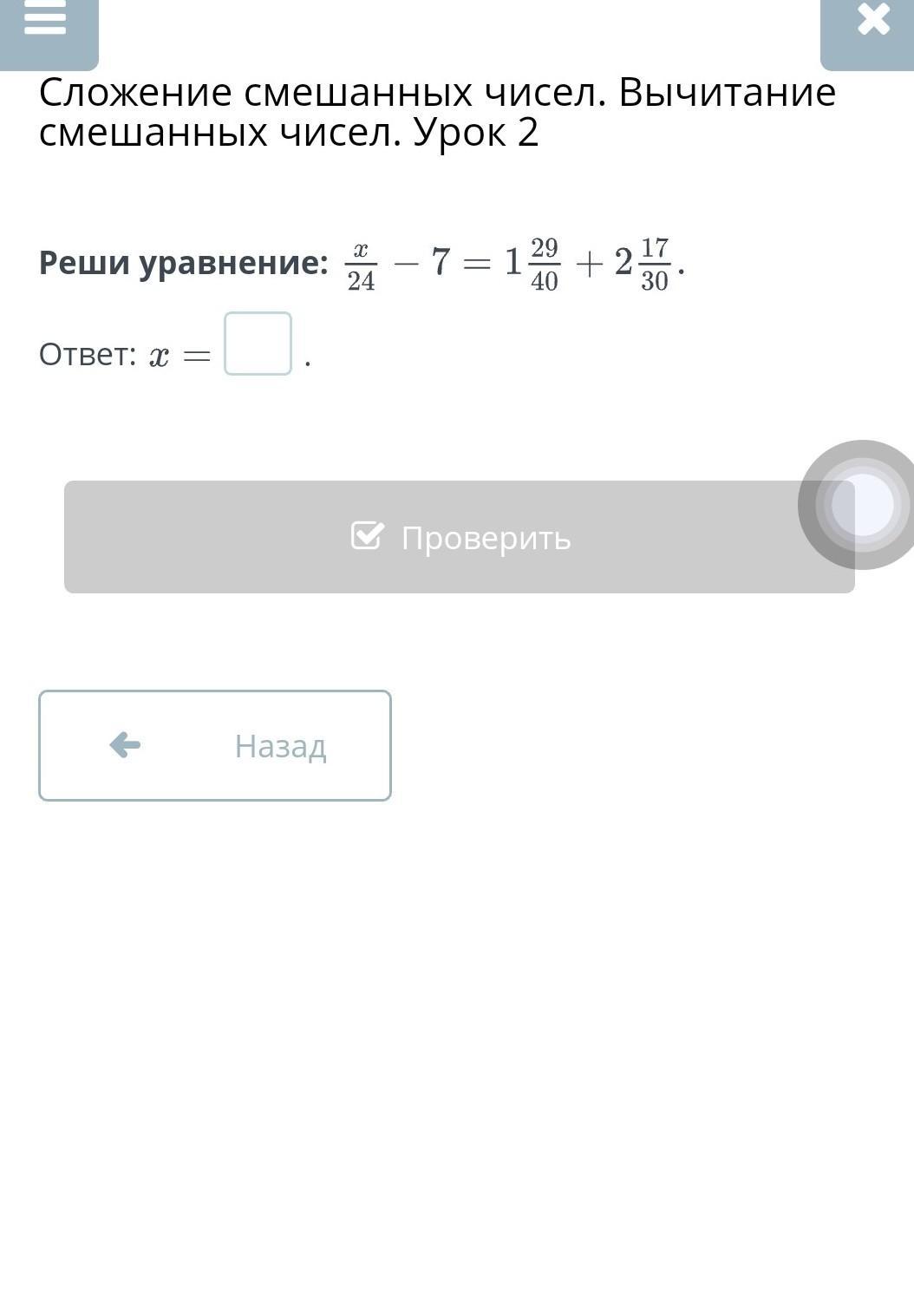The width and height of the screenshot is (914, 1316).
Task: Go back with the Назад button
Action: 215,745
